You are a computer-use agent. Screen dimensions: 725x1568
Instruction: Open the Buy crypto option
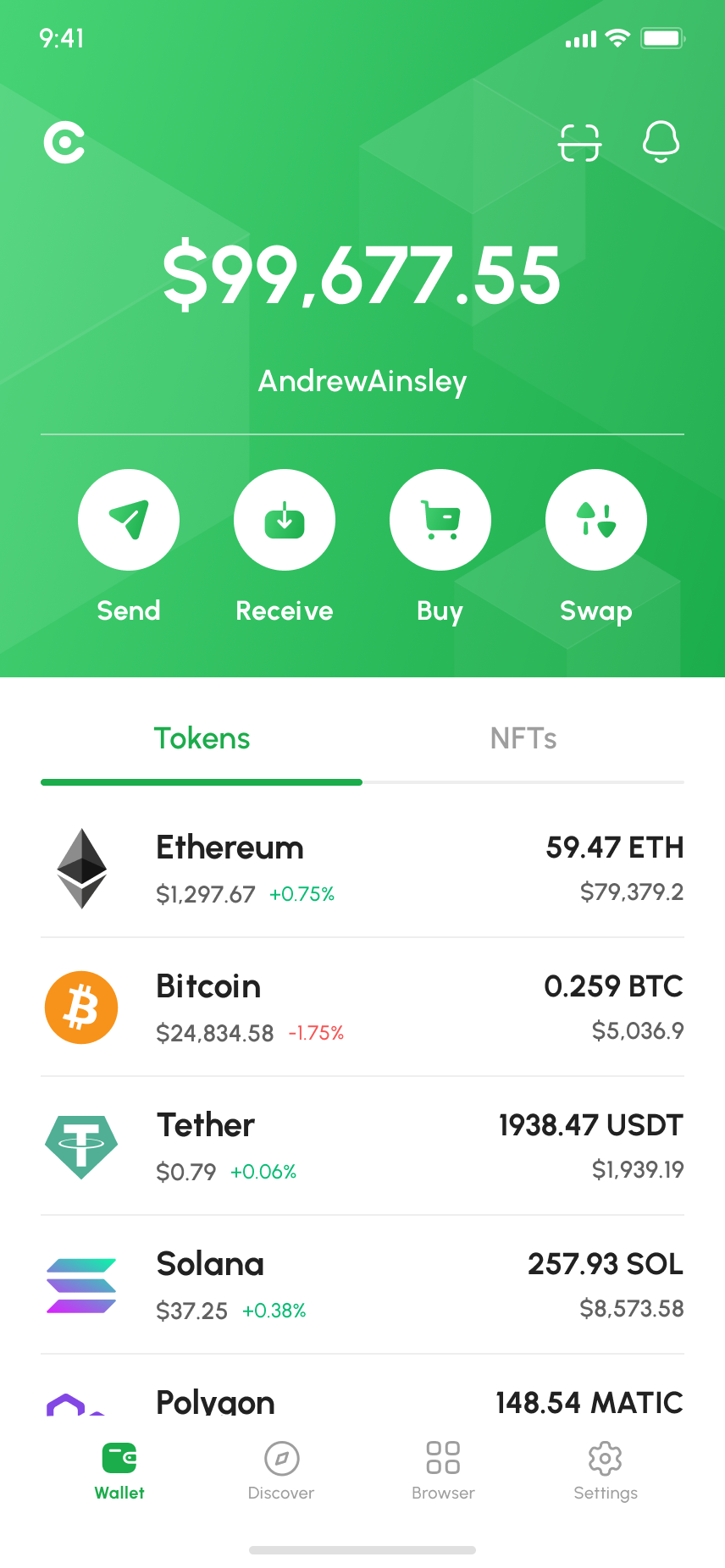pos(440,520)
